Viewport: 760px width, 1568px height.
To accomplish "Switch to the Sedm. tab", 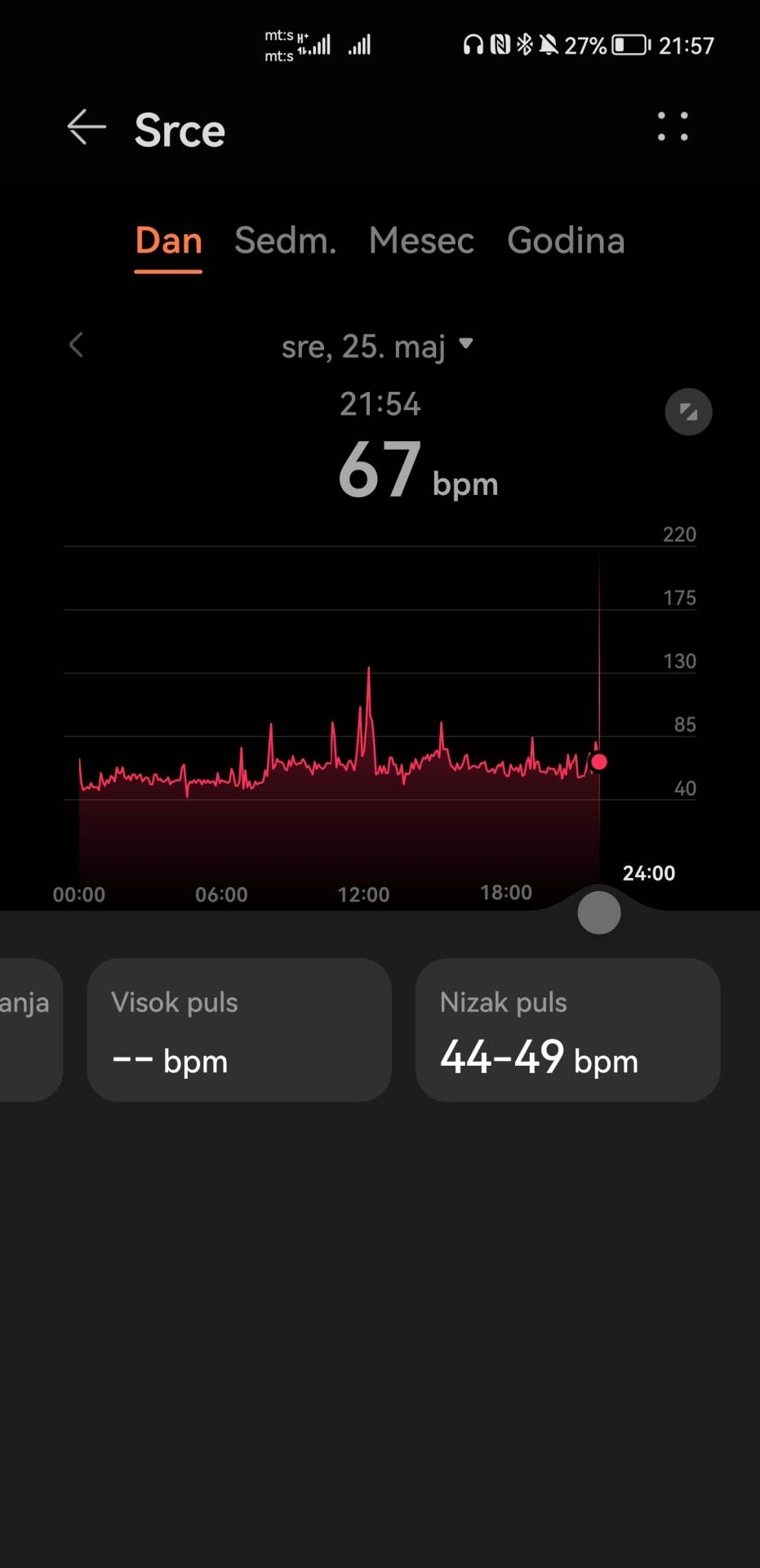I will pos(285,241).
